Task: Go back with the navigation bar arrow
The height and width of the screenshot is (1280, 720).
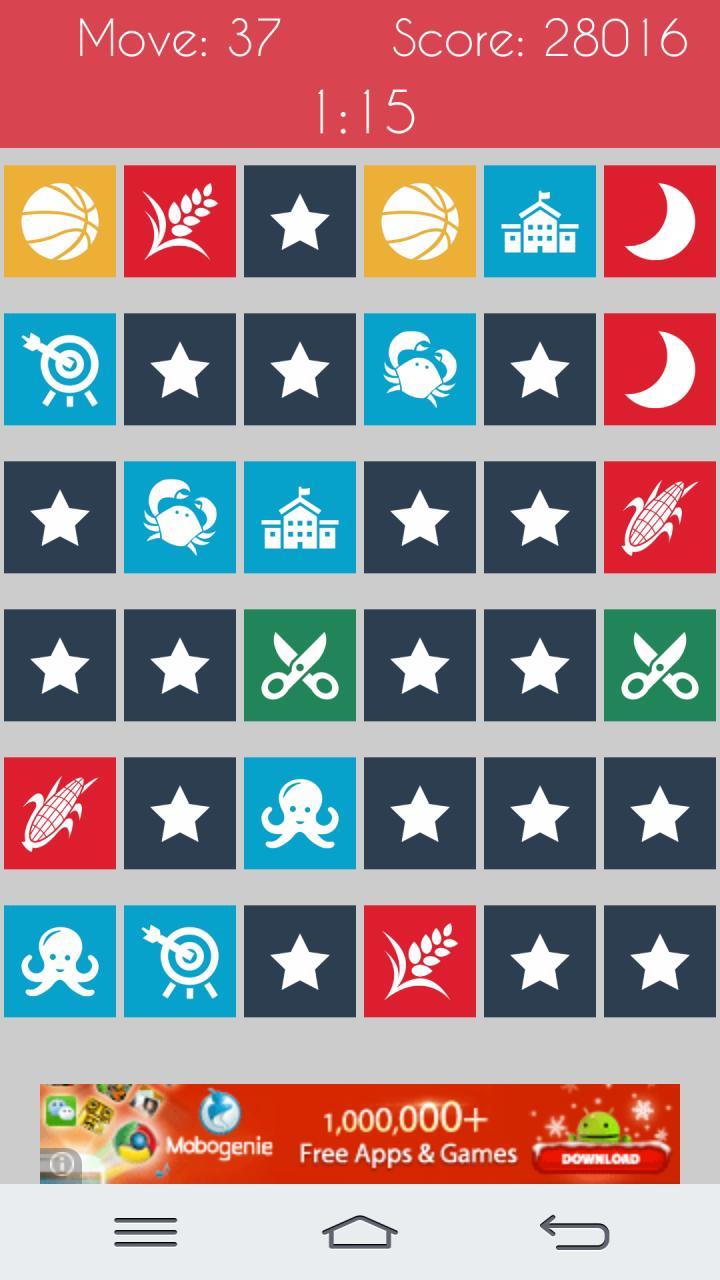Action: point(574,1232)
